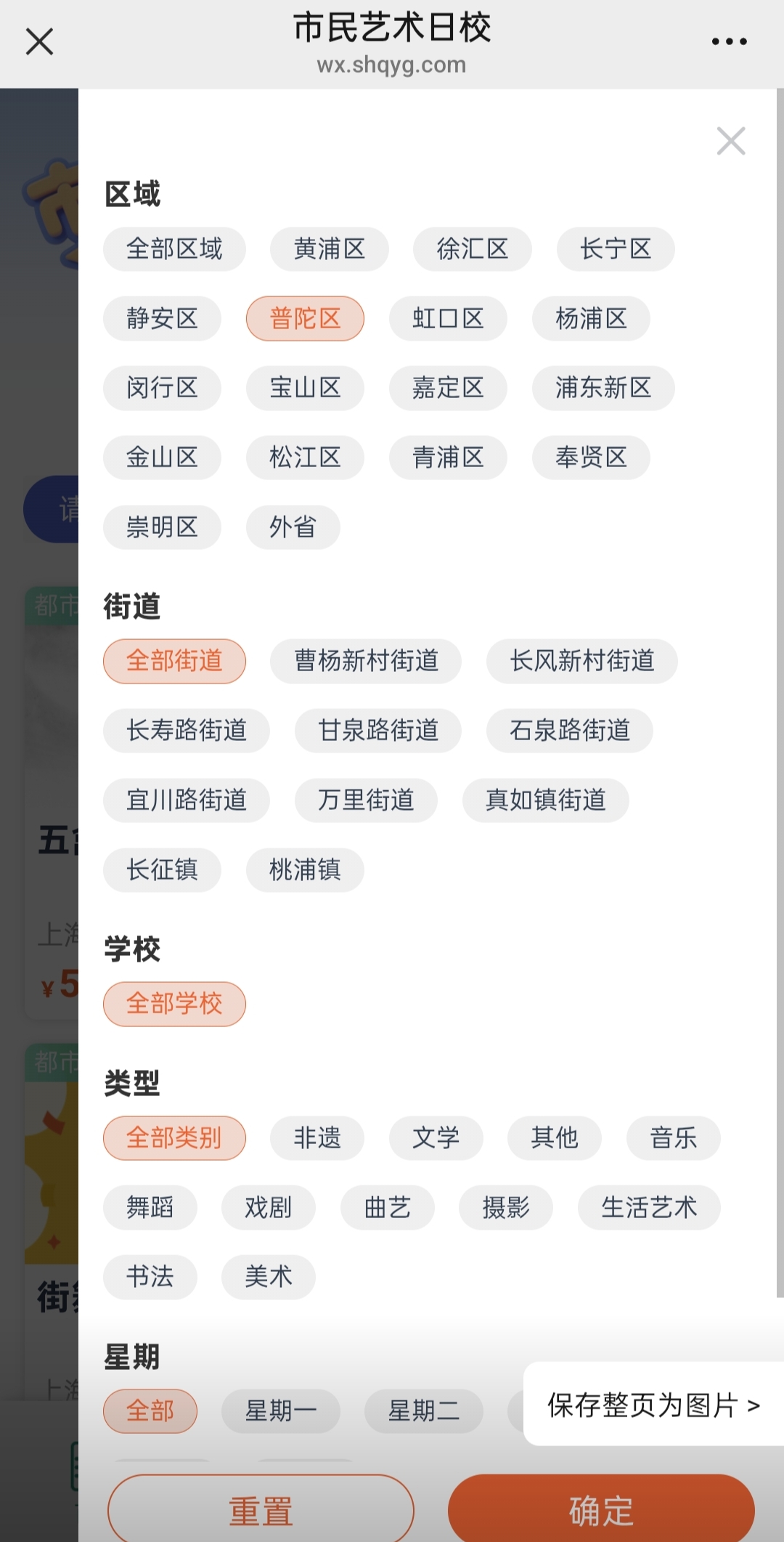Tap 保存整页为图片 prompt
Screen dimensions: 784x1542
click(x=653, y=1405)
